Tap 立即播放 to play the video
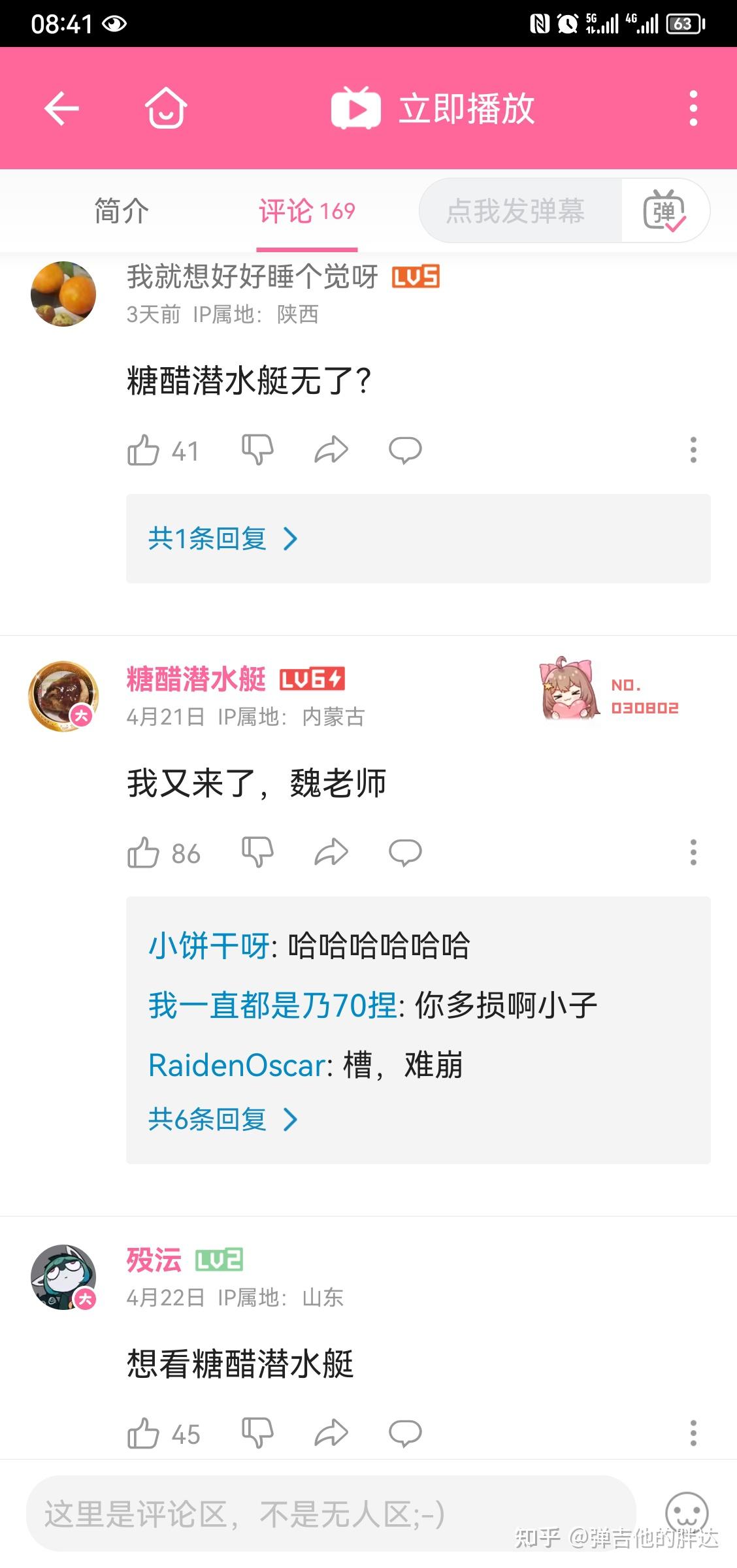This screenshot has width=737, height=1568. pos(433,108)
